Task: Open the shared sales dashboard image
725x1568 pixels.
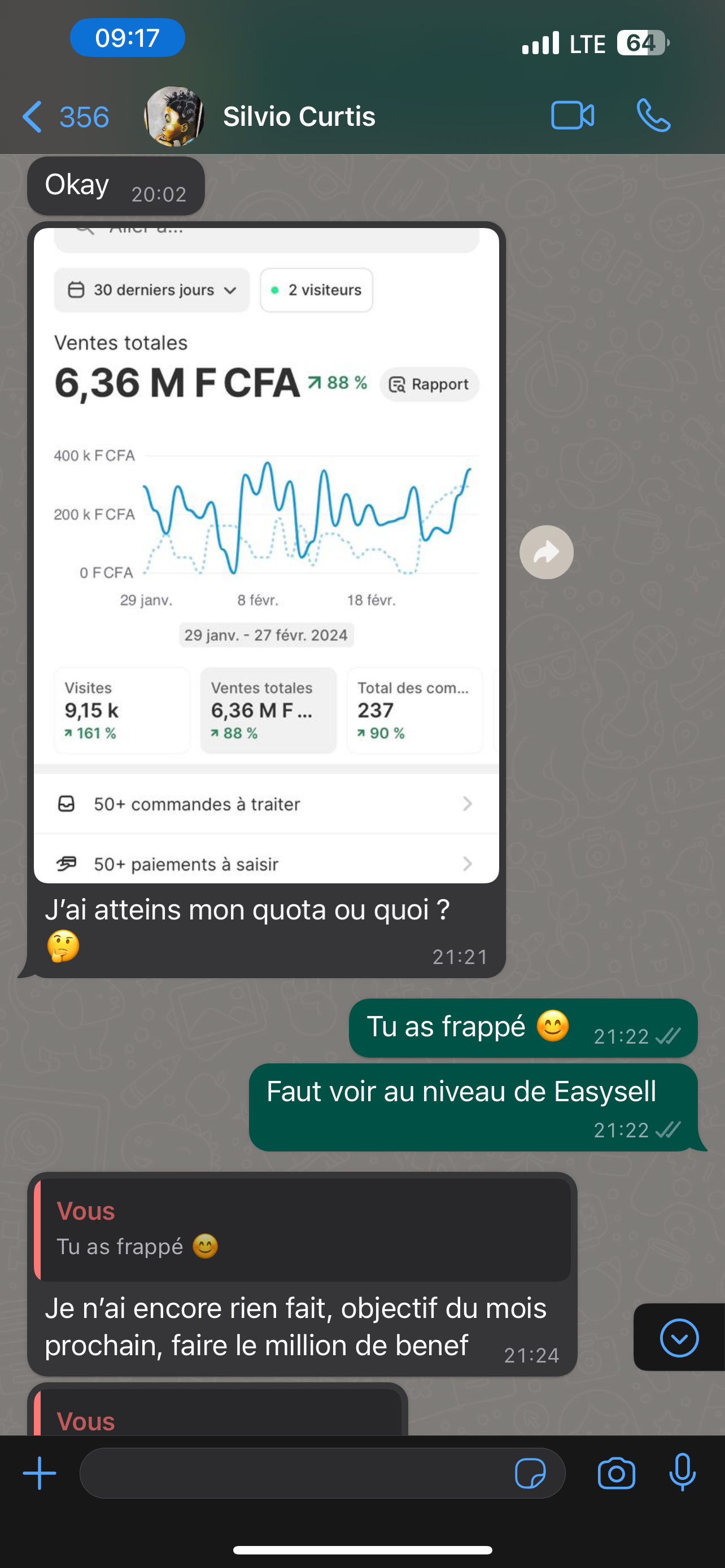Action: coord(266,554)
